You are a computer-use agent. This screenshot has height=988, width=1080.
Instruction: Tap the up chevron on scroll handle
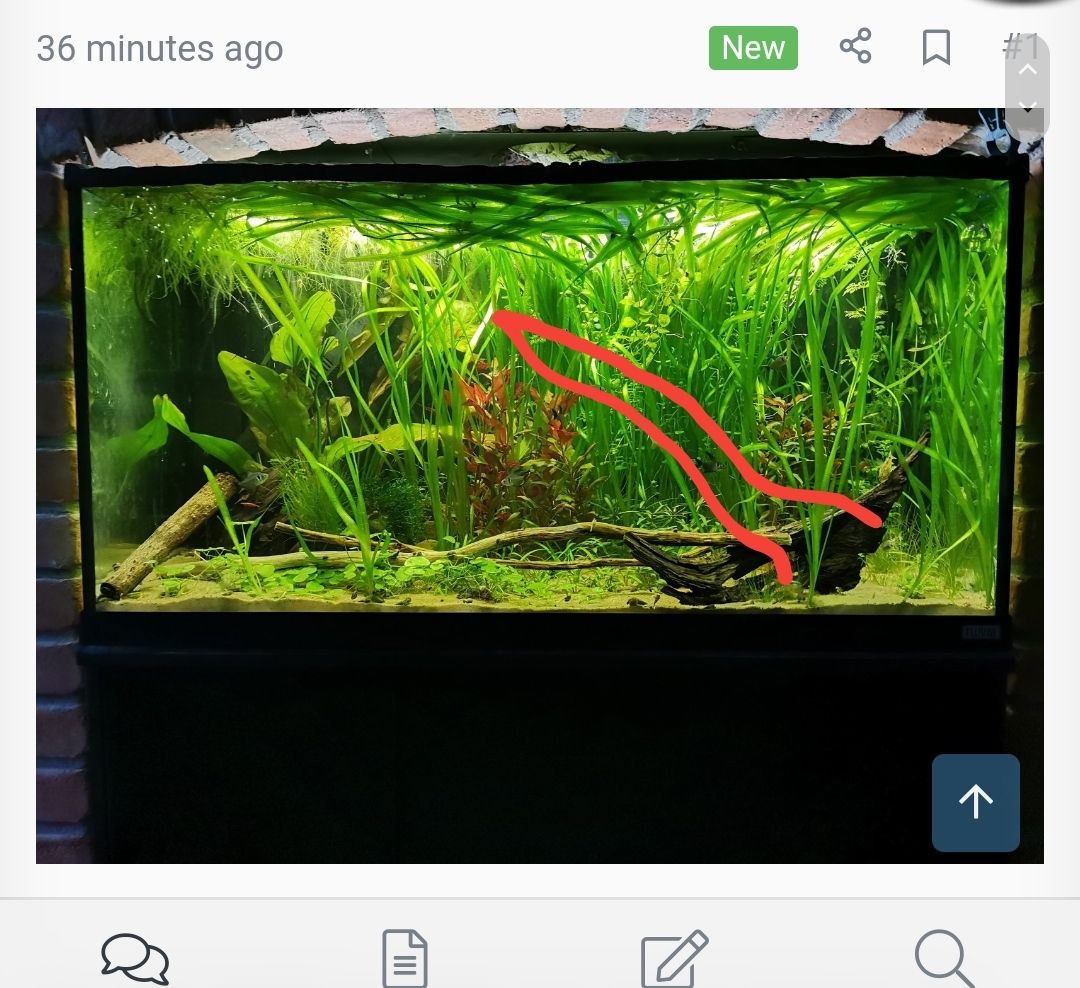click(x=1027, y=70)
